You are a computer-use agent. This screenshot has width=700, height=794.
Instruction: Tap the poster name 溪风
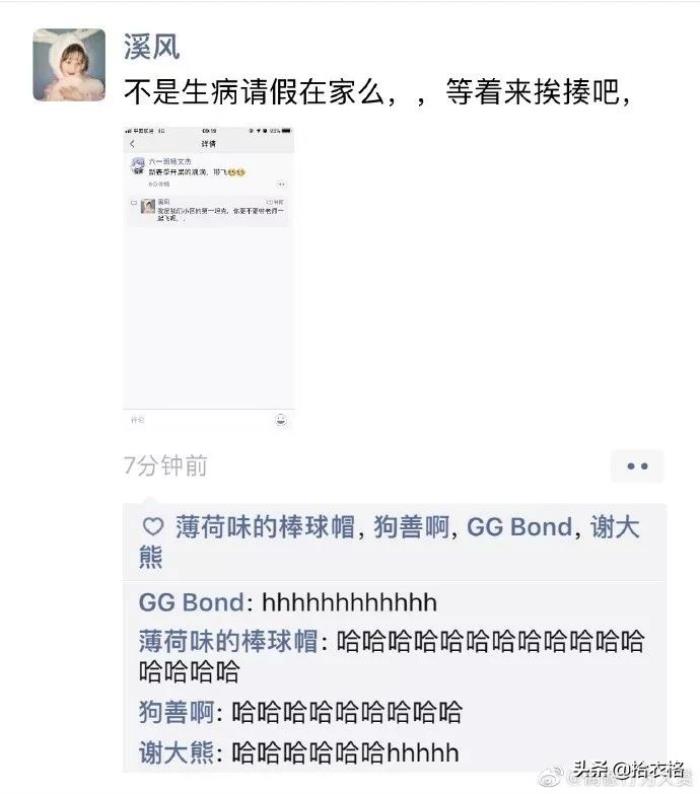coord(151,45)
